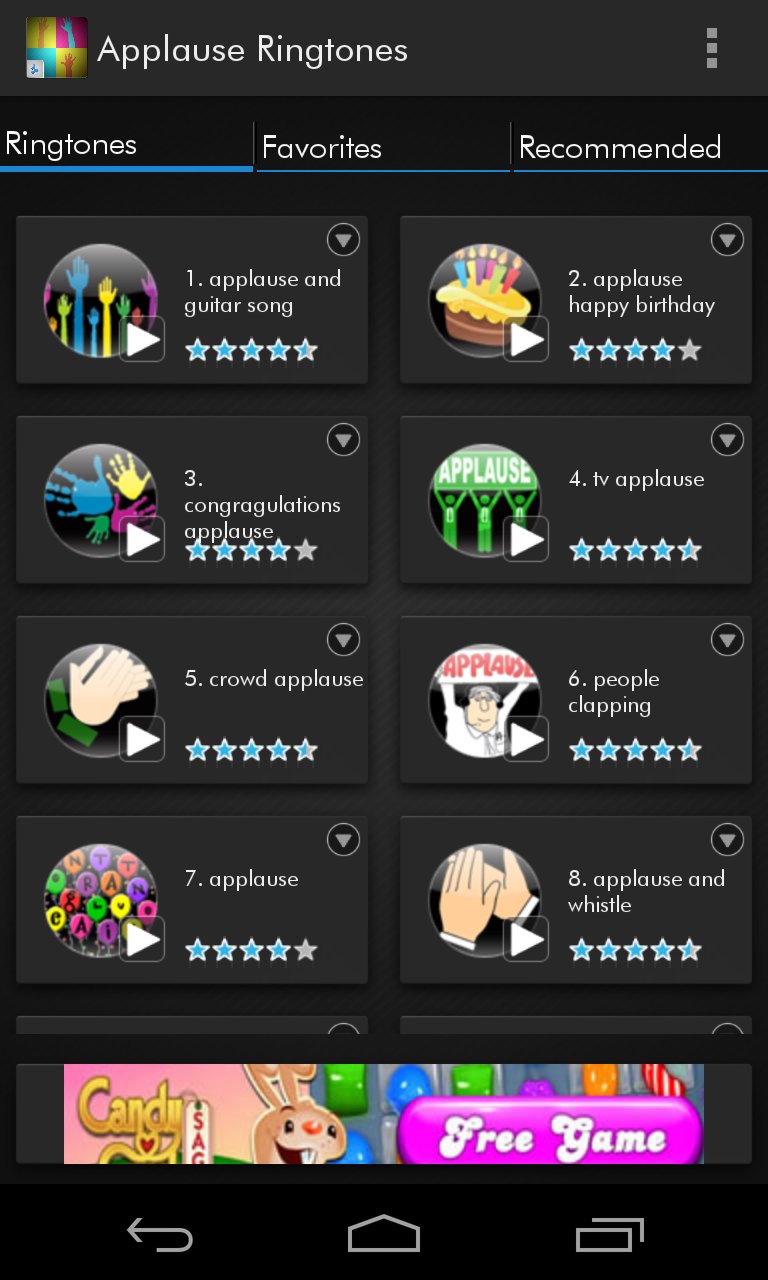The height and width of the screenshot is (1280, 768).
Task: Play the "people clapping" ringtone
Action: click(x=526, y=740)
